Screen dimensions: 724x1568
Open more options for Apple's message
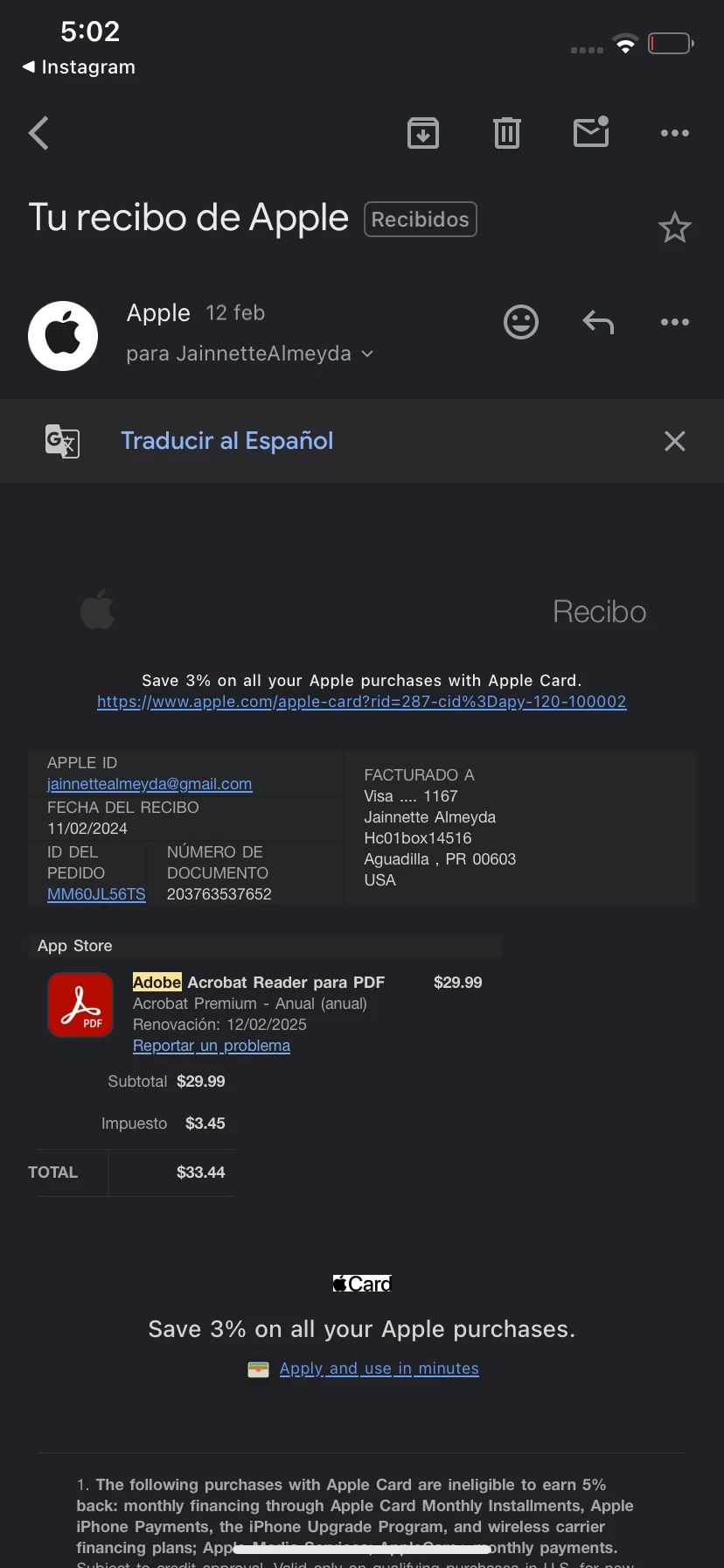coord(674,322)
